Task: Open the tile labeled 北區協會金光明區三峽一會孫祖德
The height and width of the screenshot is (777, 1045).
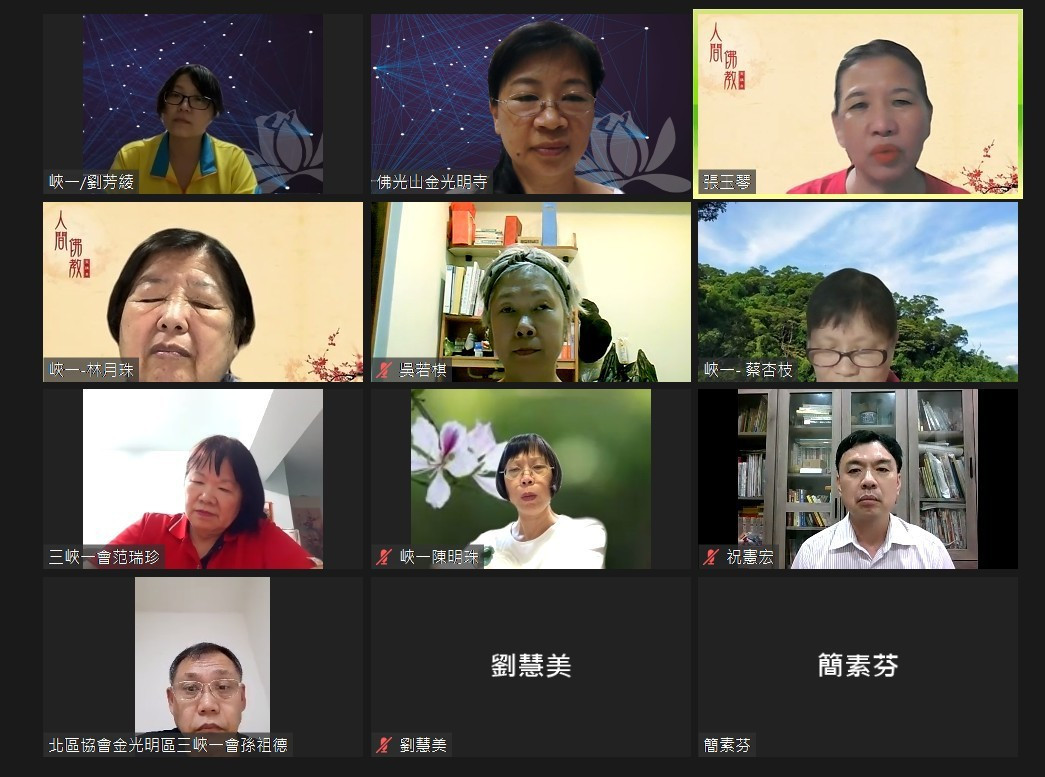Action: tap(203, 666)
